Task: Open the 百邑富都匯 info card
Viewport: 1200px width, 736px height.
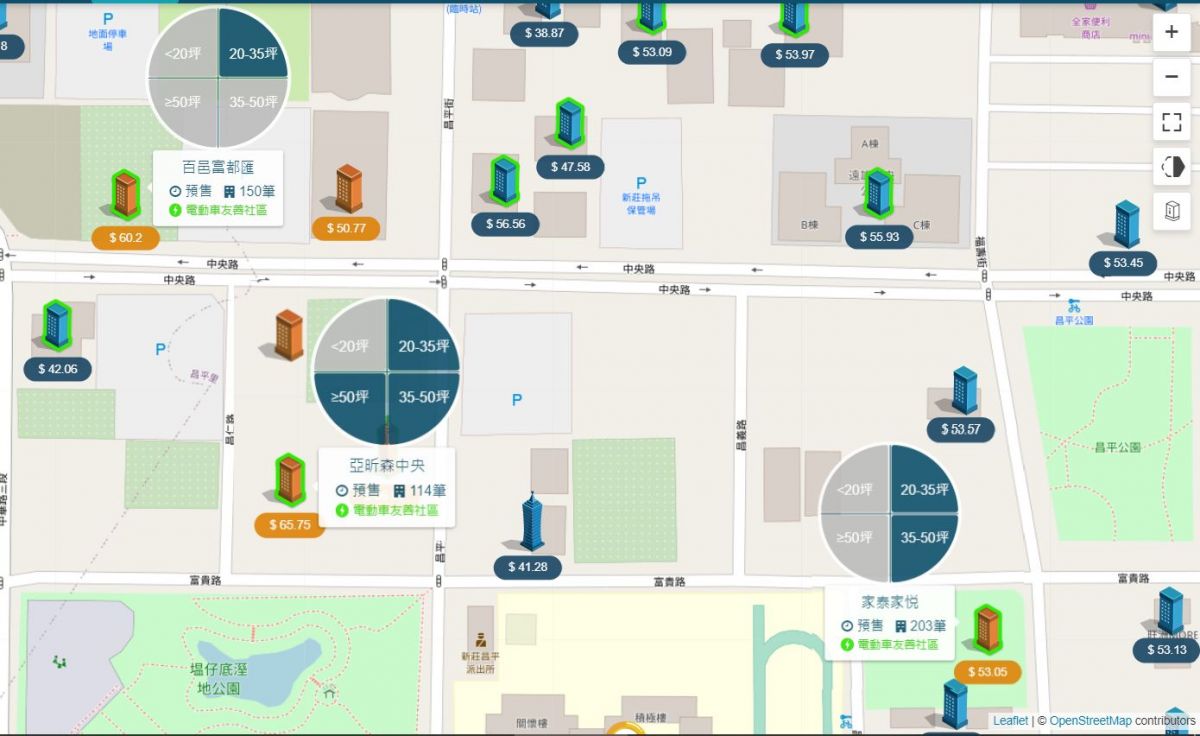Action: [x=217, y=188]
